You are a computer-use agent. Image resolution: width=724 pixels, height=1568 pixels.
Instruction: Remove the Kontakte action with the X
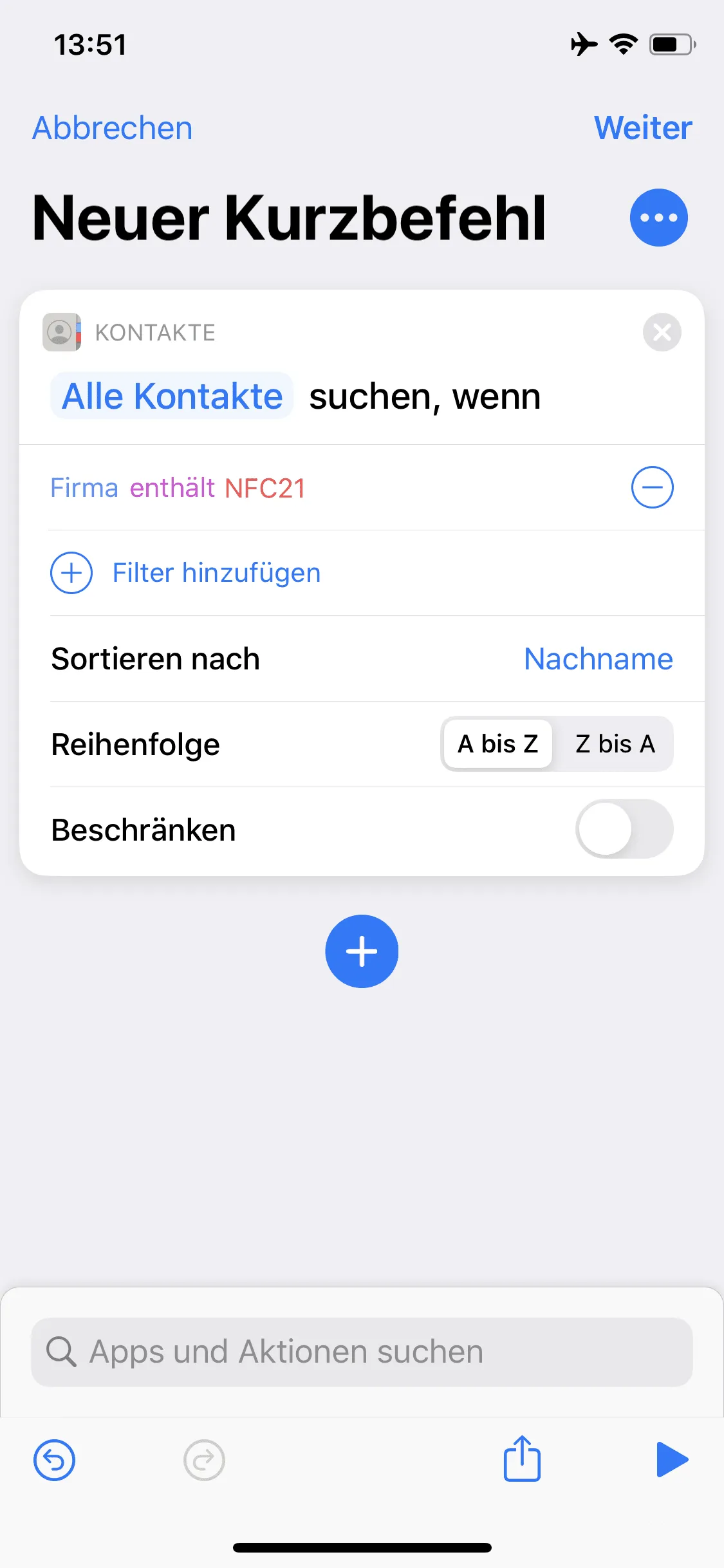[x=662, y=332]
